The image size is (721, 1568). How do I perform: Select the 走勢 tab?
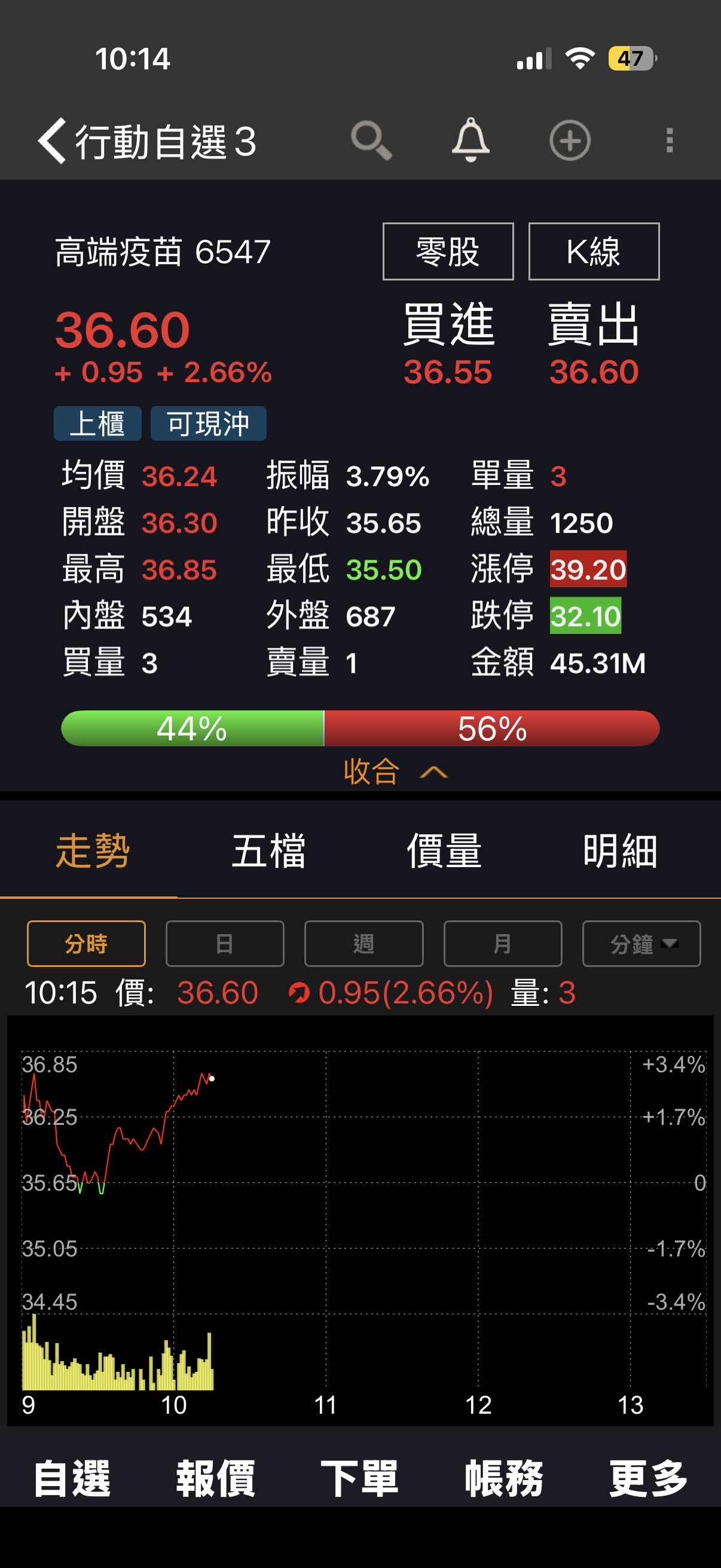(x=93, y=850)
